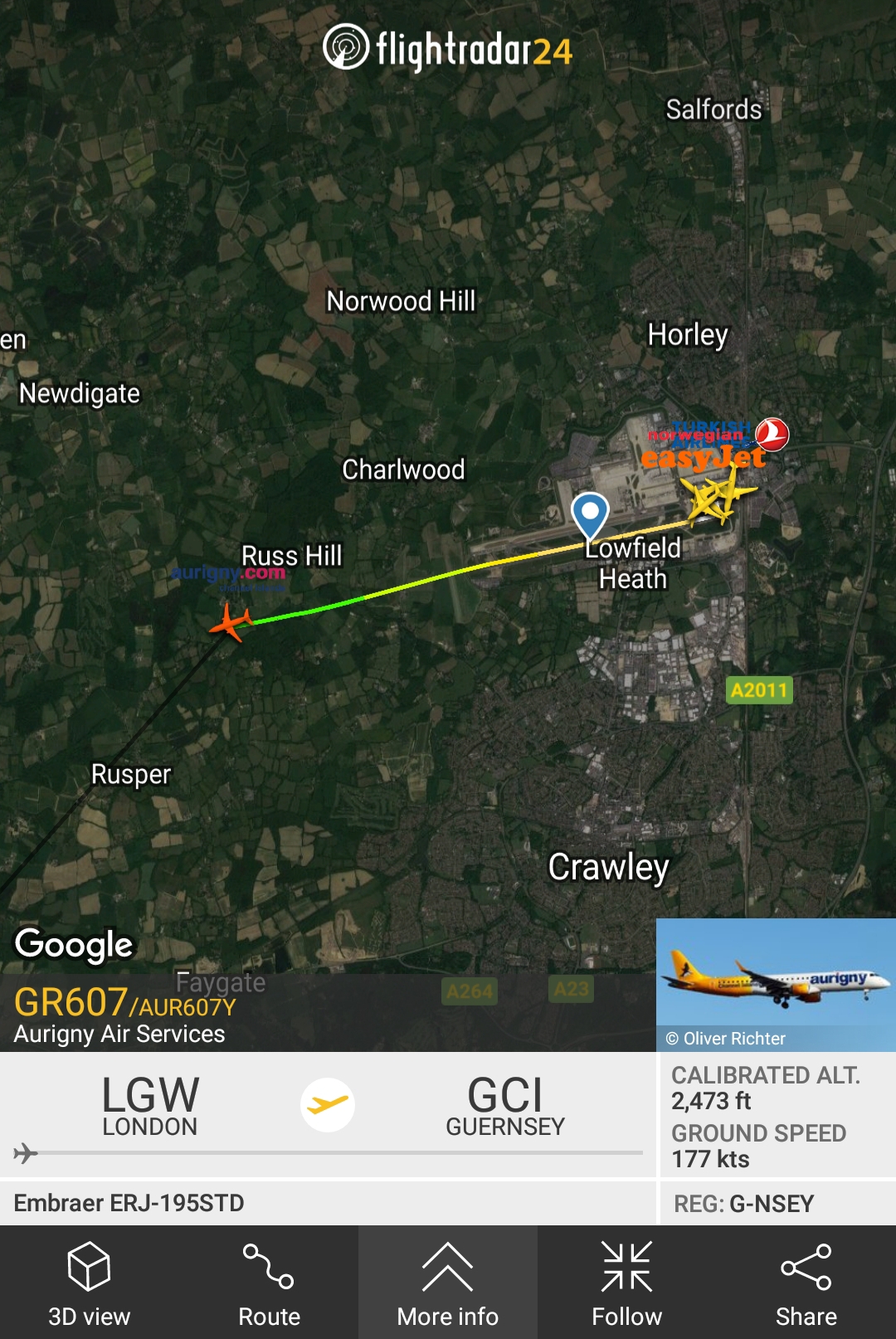Viewport: 896px width, 1339px height.
Task: Tap the blue location pin at Gatwick
Action: pos(590,514)
